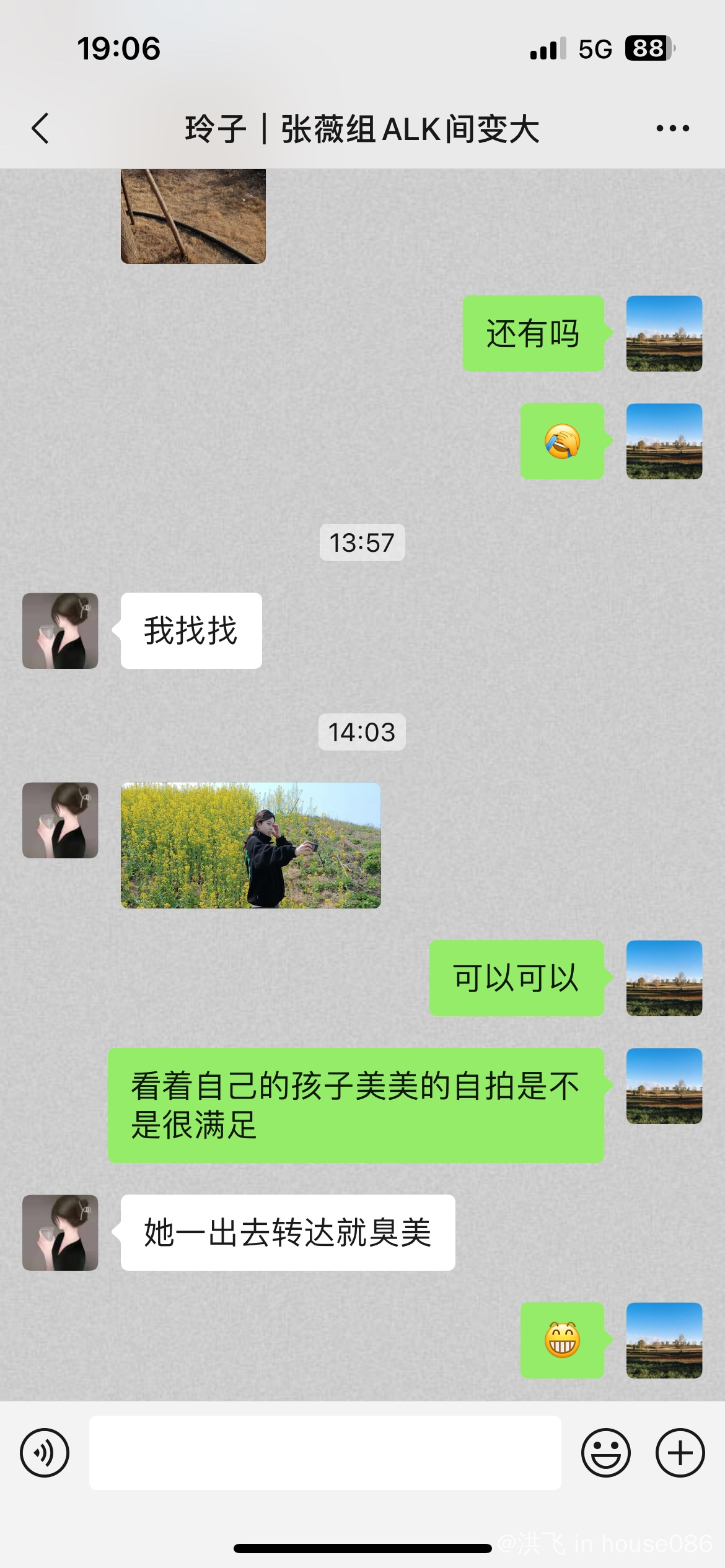Open the plus attachment menu

click(680, 1452)
